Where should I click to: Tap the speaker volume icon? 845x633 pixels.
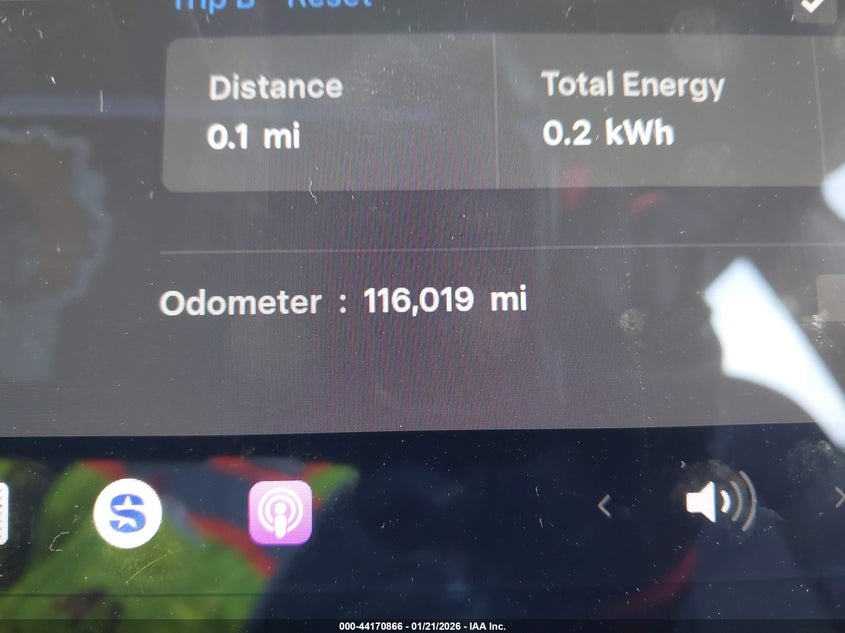(718, 502)
